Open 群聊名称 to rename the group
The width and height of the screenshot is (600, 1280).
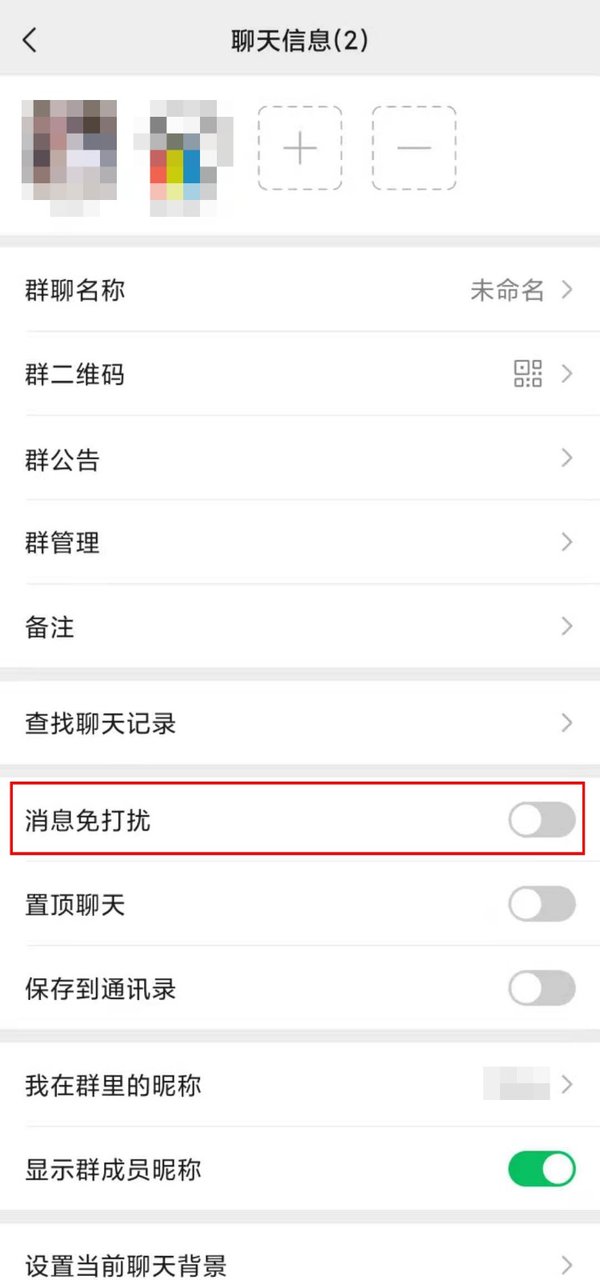click(x=300, y=291)
